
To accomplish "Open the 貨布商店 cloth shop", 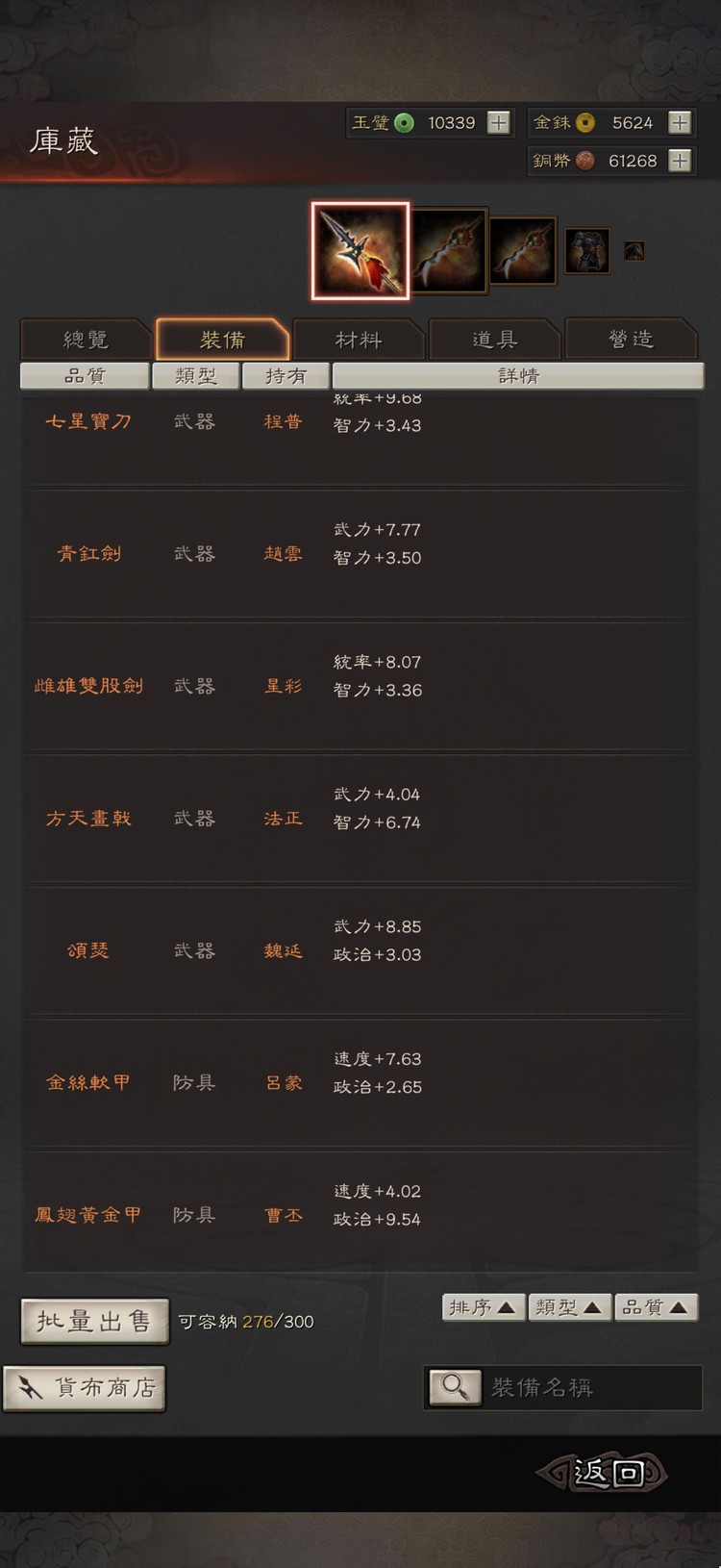I will pos(85,1388).
